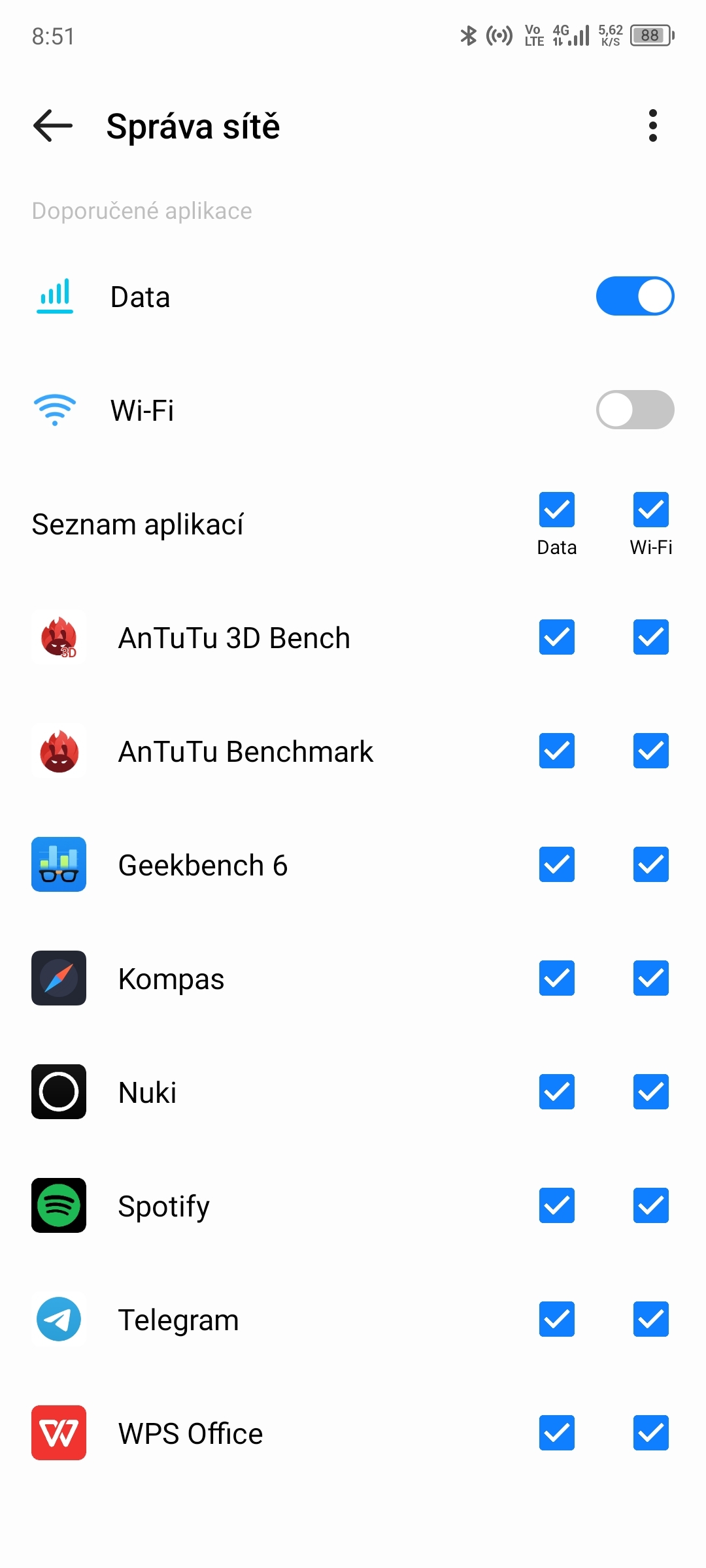706x1568 pixels.
Task: Tap the AnTuTu 3D Bench icon
Action: point(58,638)
